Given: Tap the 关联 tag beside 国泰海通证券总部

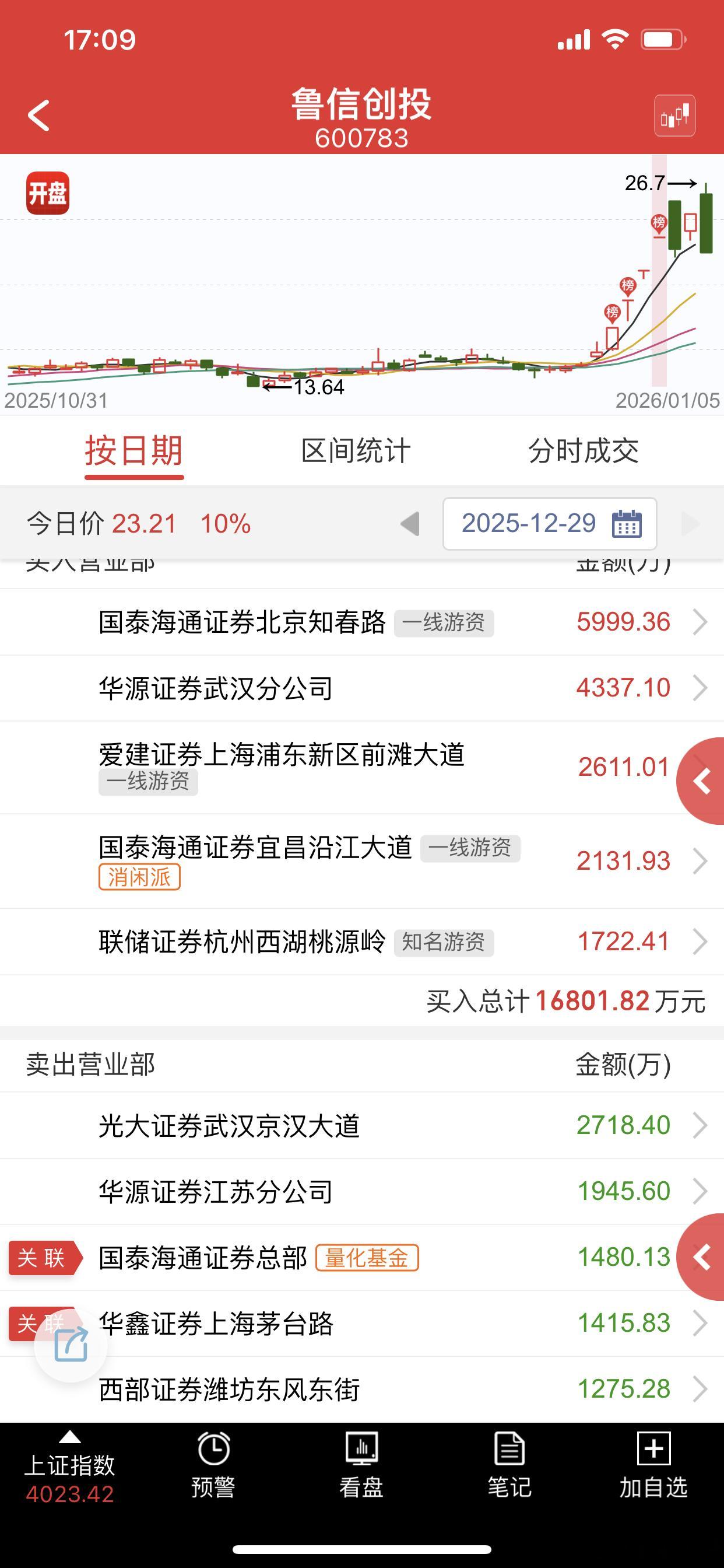Looking at the screenshot, I should pyautogui.click(x=43, y=1257).
